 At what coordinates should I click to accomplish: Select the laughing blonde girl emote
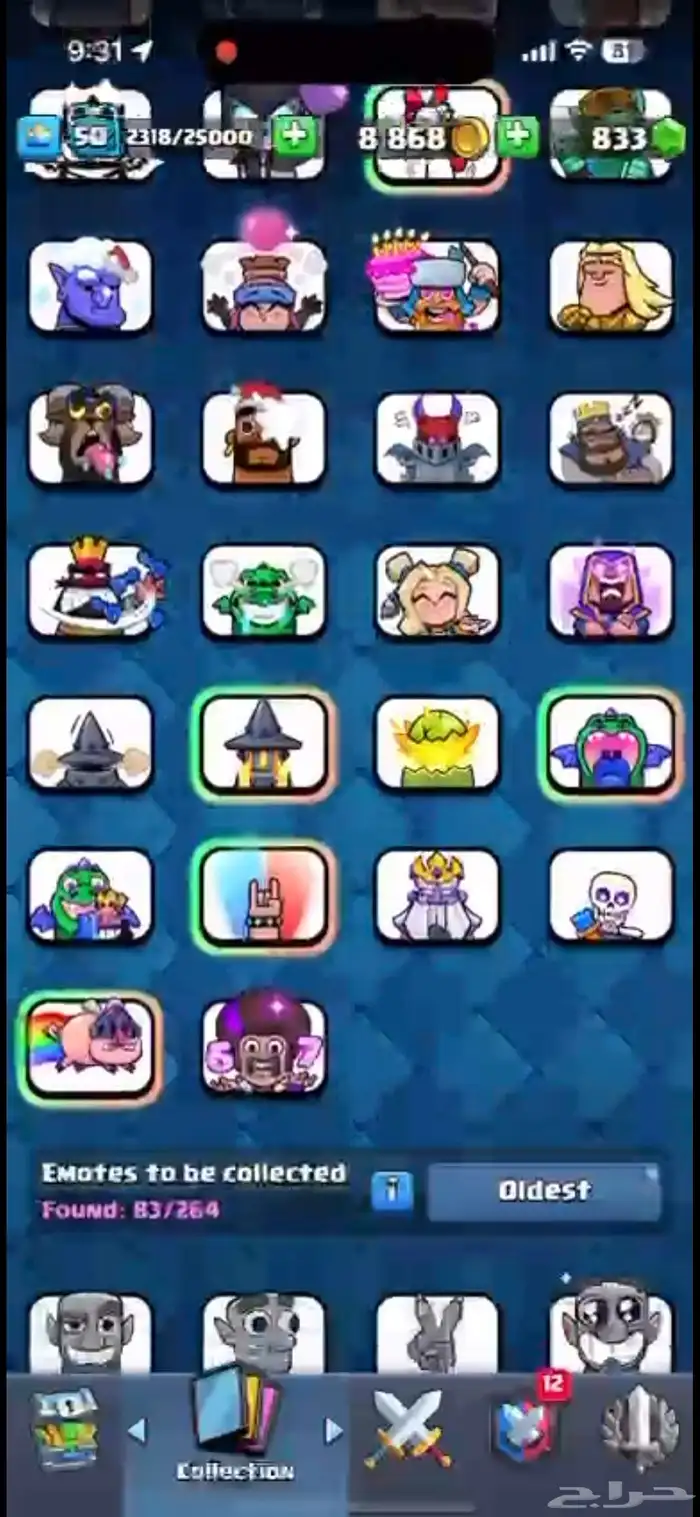437,591
